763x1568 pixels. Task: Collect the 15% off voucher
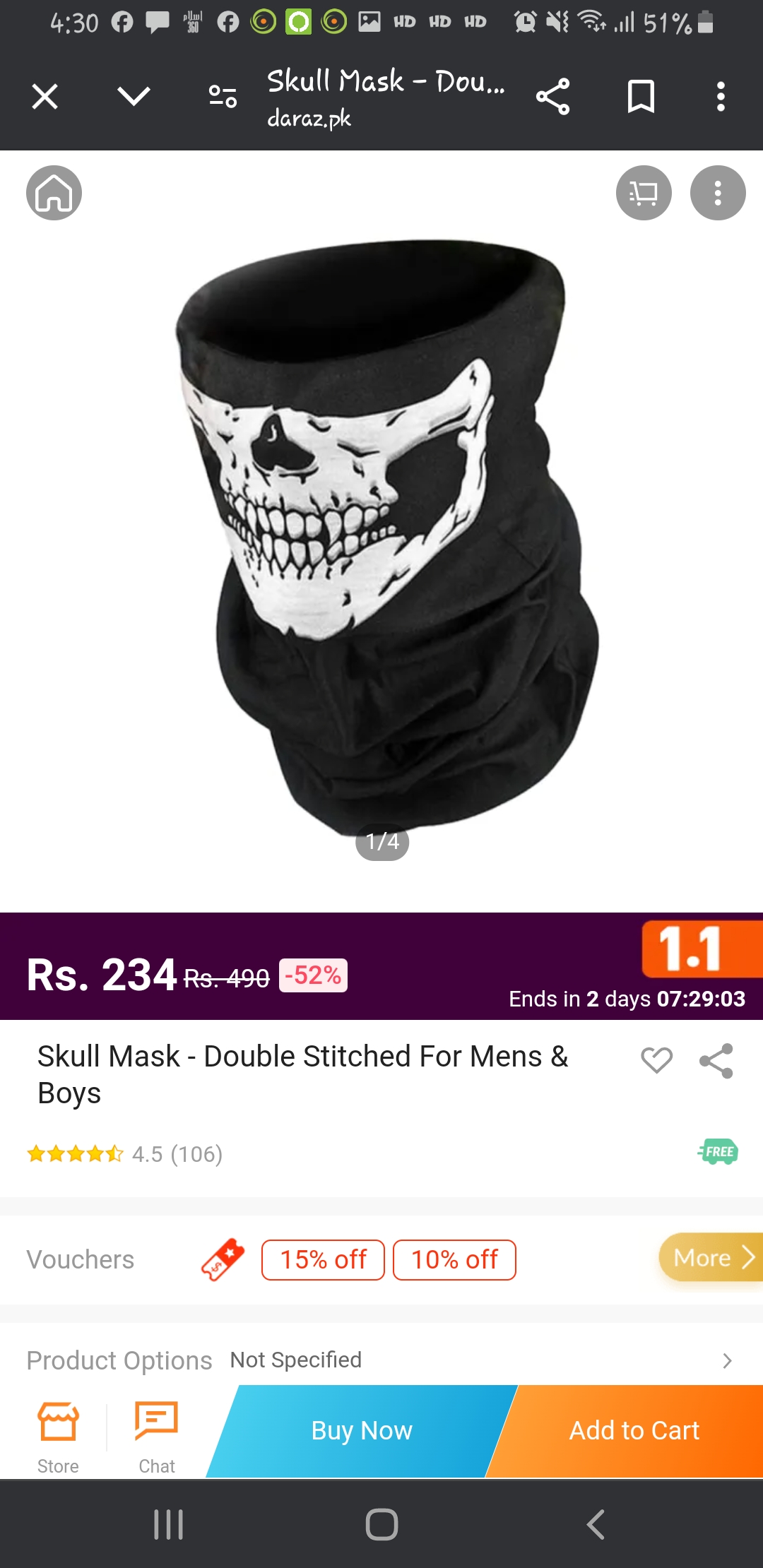[323, 1259]
